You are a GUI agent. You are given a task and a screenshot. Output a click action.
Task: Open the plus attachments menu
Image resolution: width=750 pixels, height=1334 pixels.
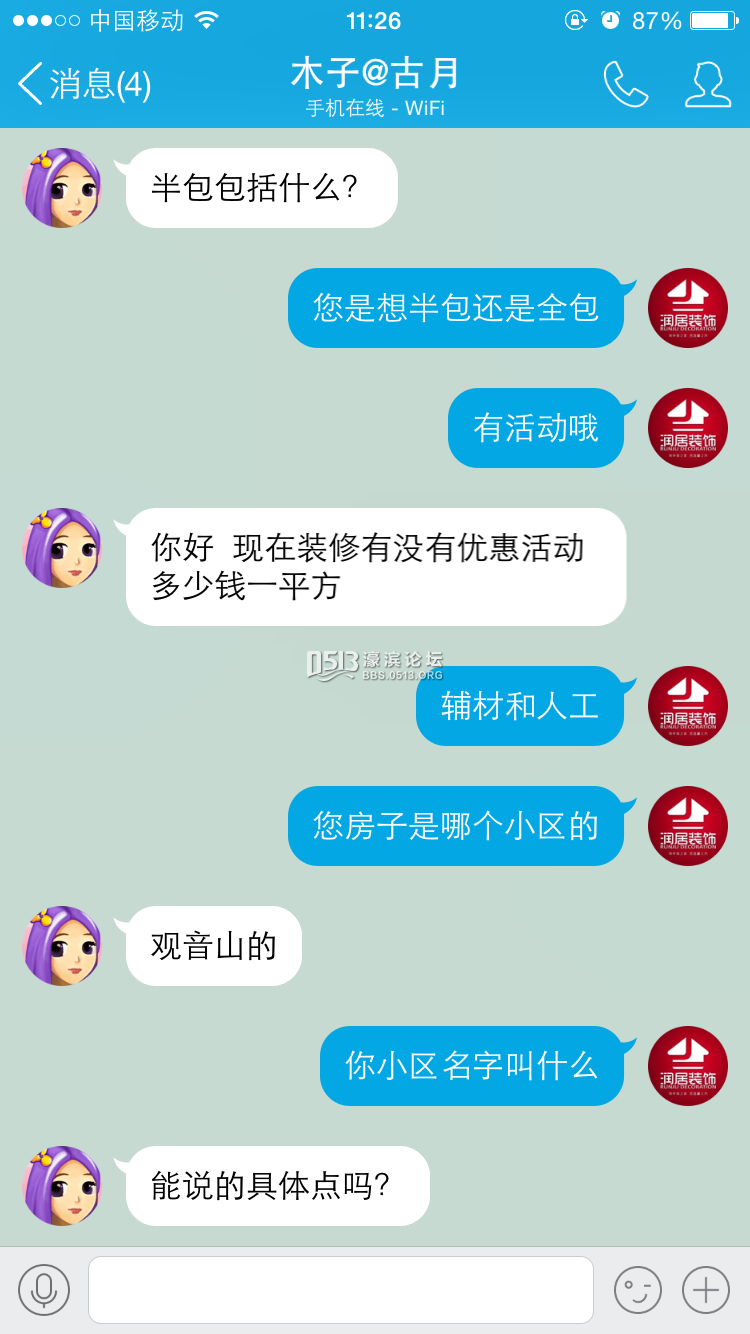point(706,1289)
